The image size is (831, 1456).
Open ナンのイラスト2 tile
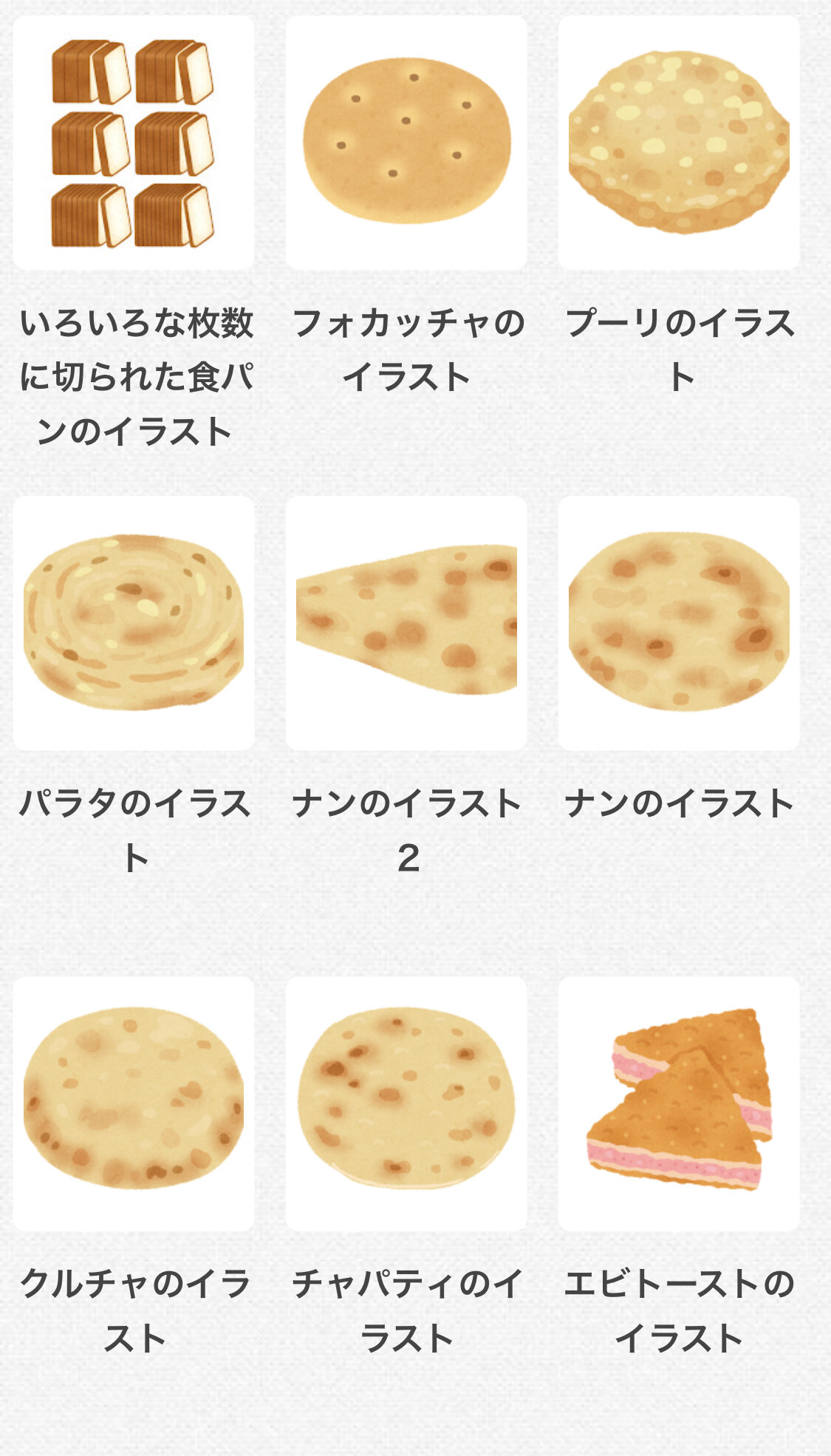tap(406, 623)
